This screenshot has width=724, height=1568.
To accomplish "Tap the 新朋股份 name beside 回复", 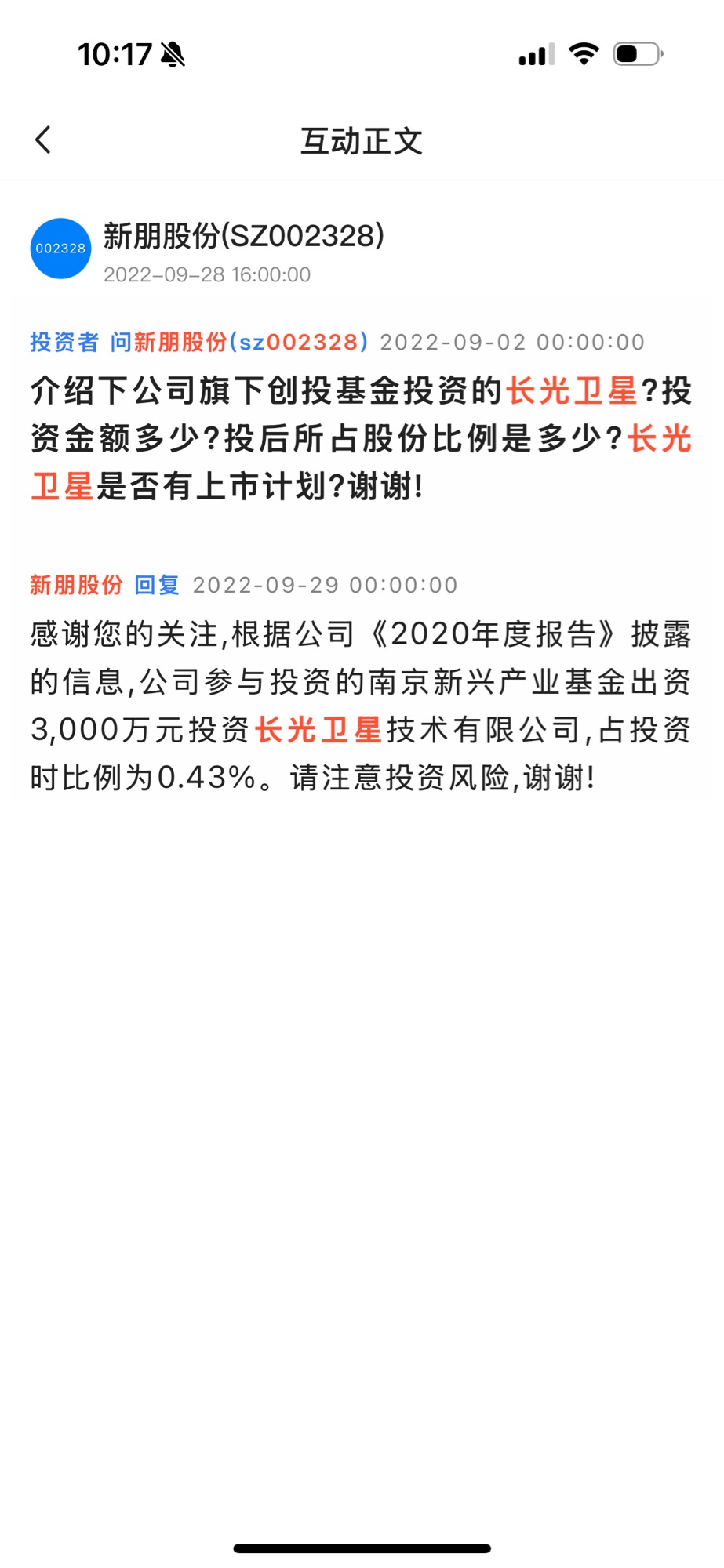I will (x=76, y=586).
